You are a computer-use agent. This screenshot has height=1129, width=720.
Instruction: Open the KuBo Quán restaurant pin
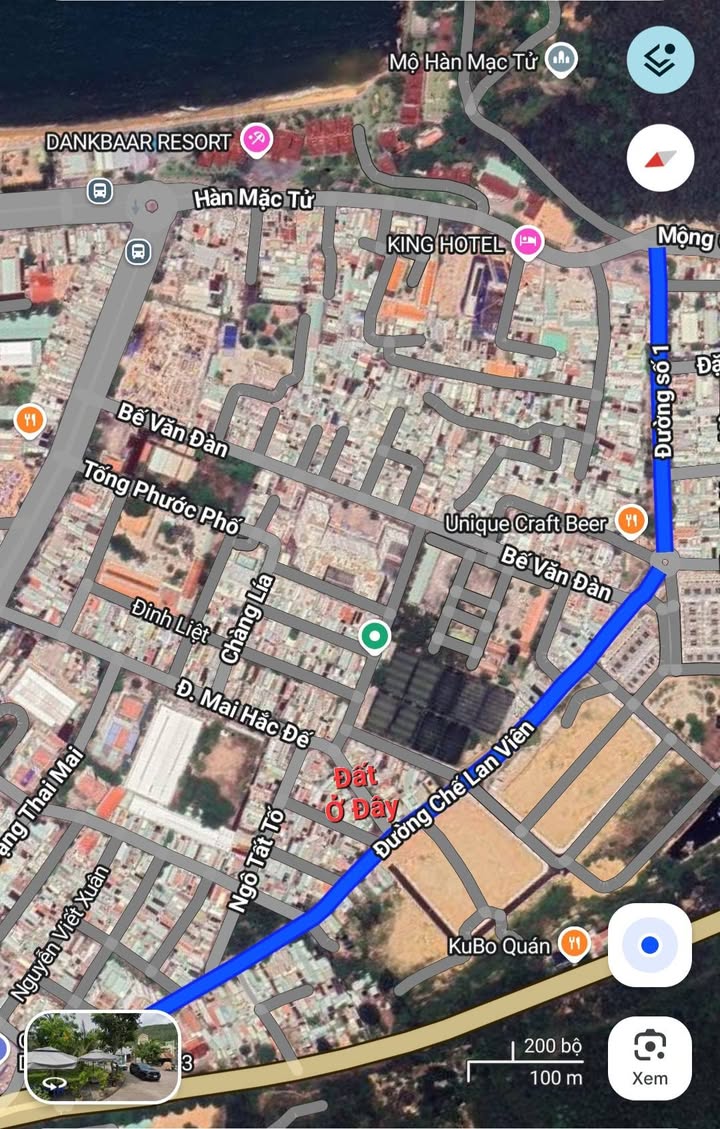573,942
